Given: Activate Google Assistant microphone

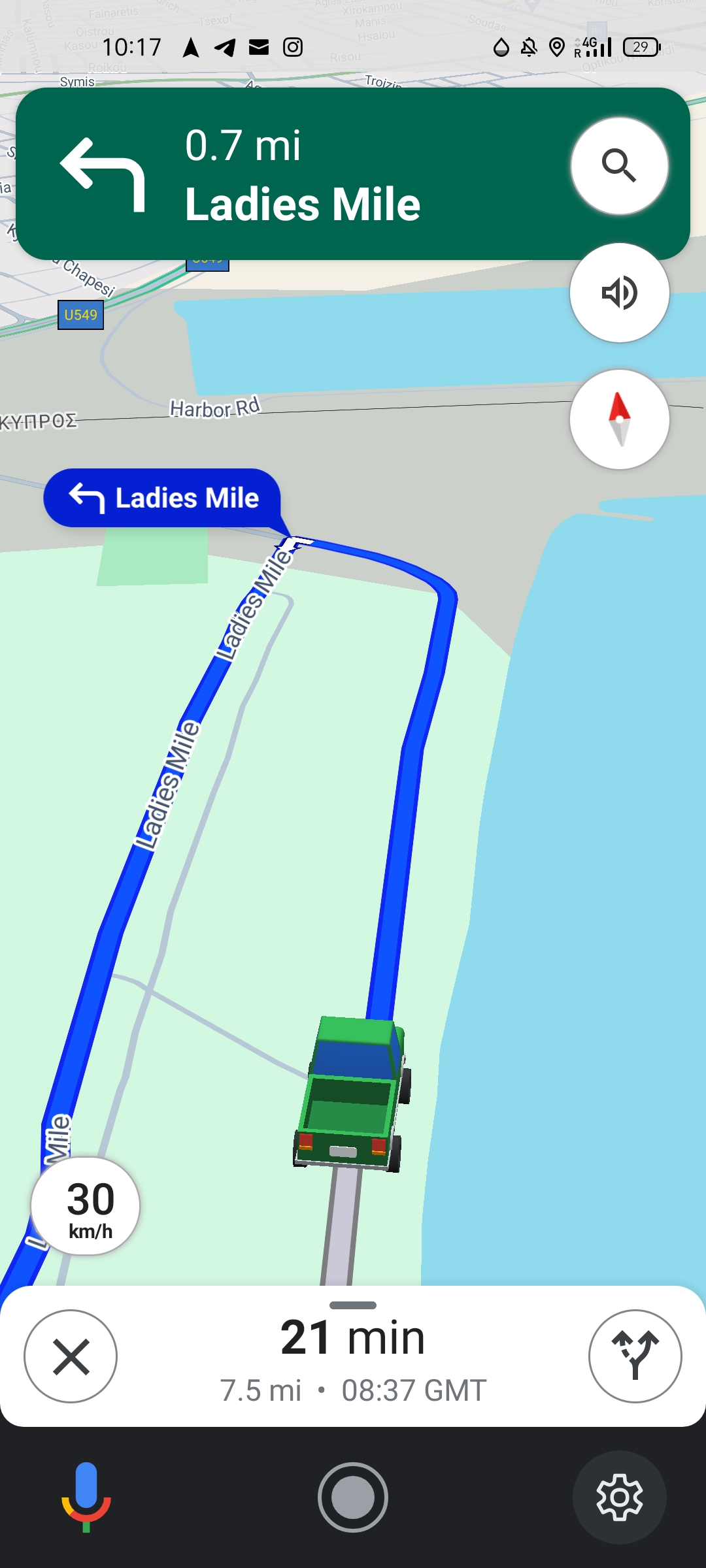Looking at the screenshot, I should coord(86,1497).
